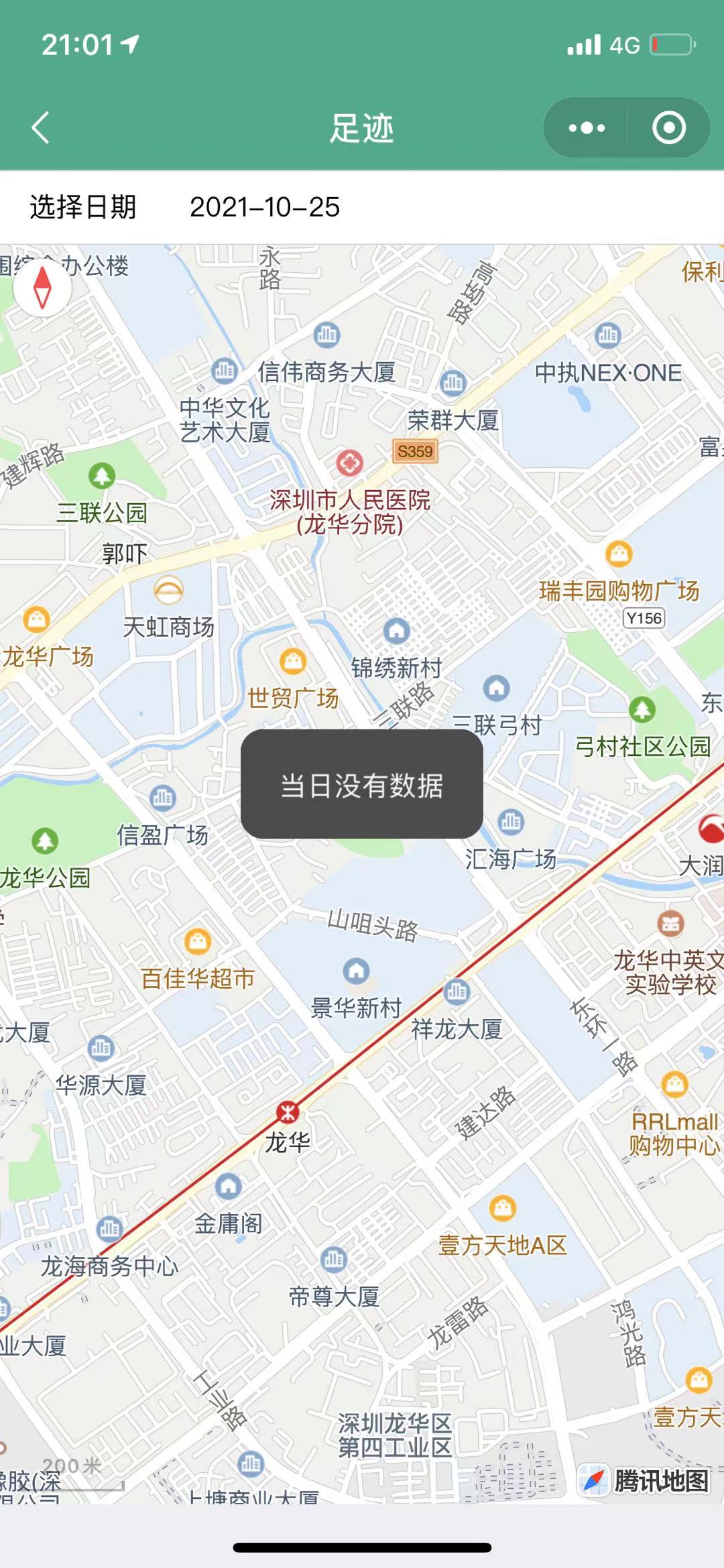Select the 深圳市人民医院 hospital marker
This screenshot has width=724, height=1568.
[349, 461]
